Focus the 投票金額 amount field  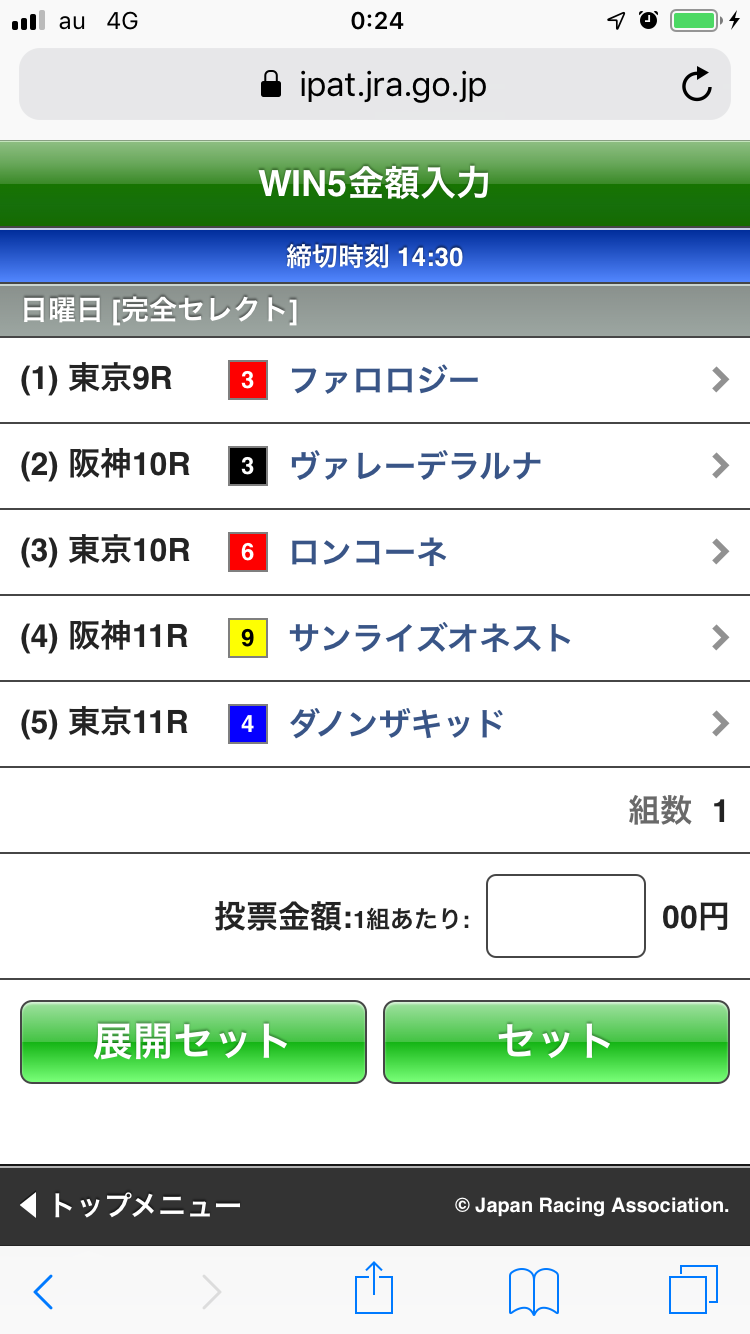click(x=565, y=916)
